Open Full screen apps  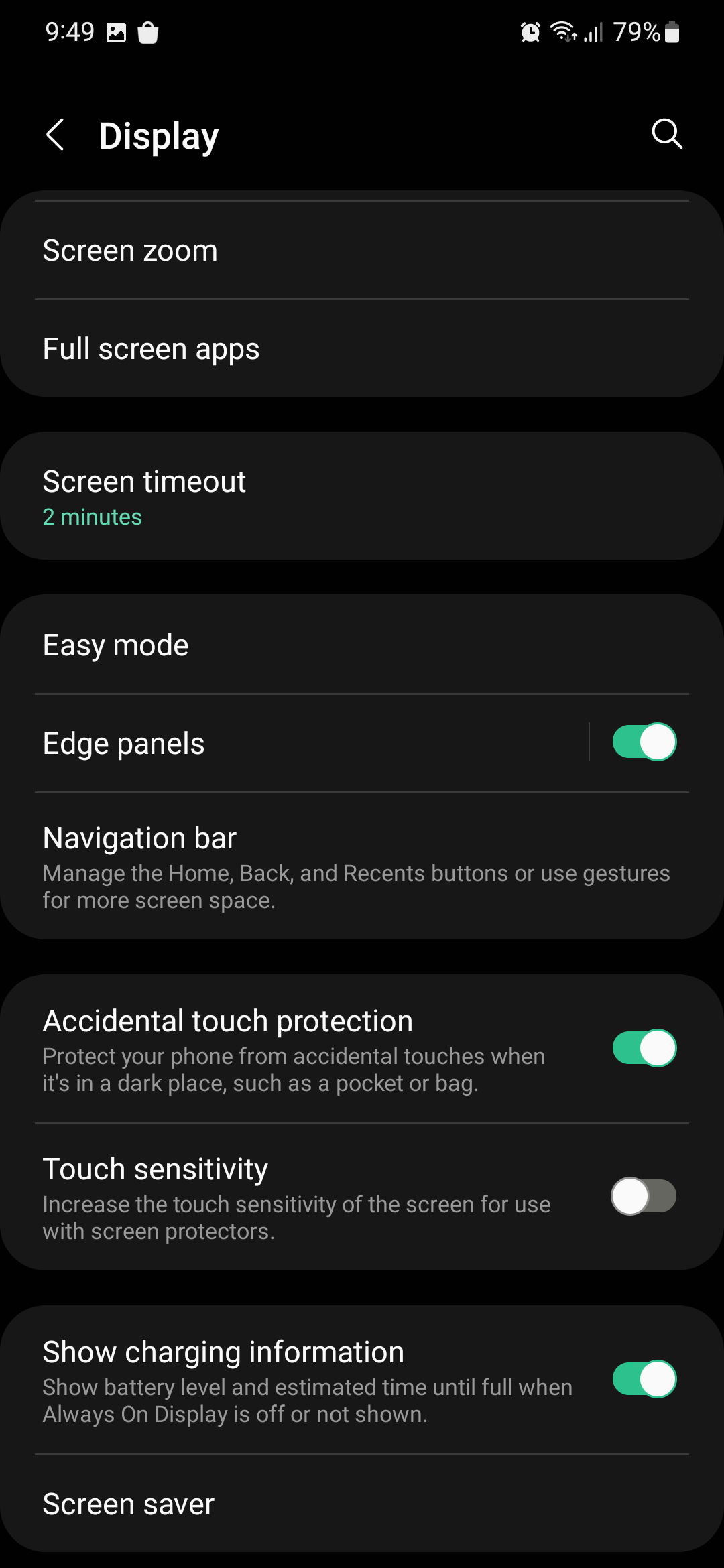click(x=362, y=348)
